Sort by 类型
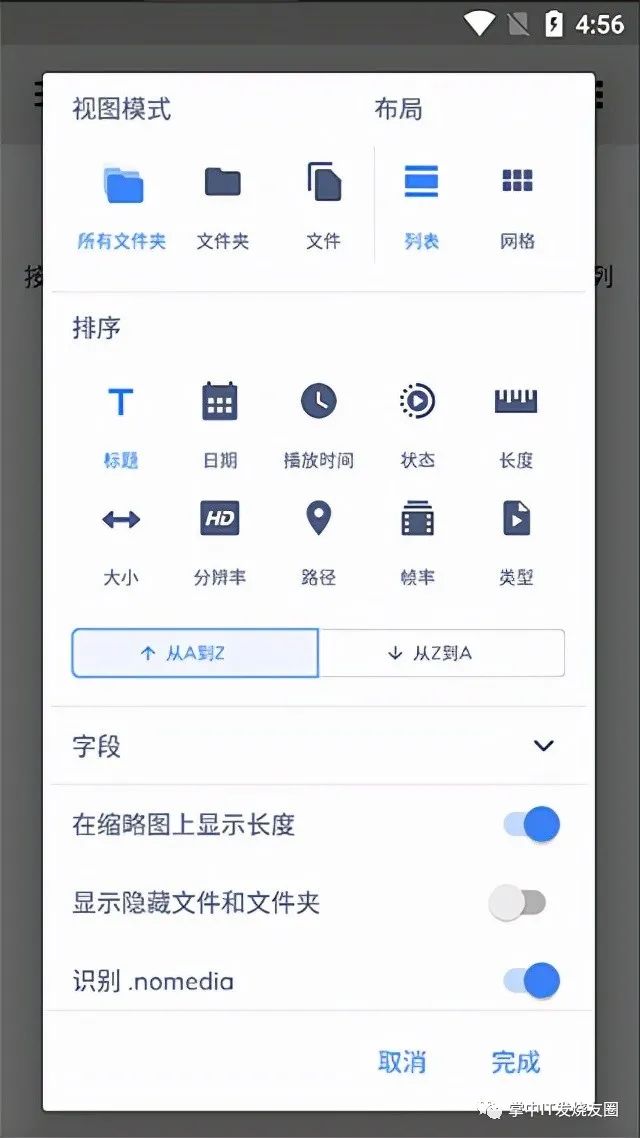This screenshot has width=640, height=1138. [516, 543]
